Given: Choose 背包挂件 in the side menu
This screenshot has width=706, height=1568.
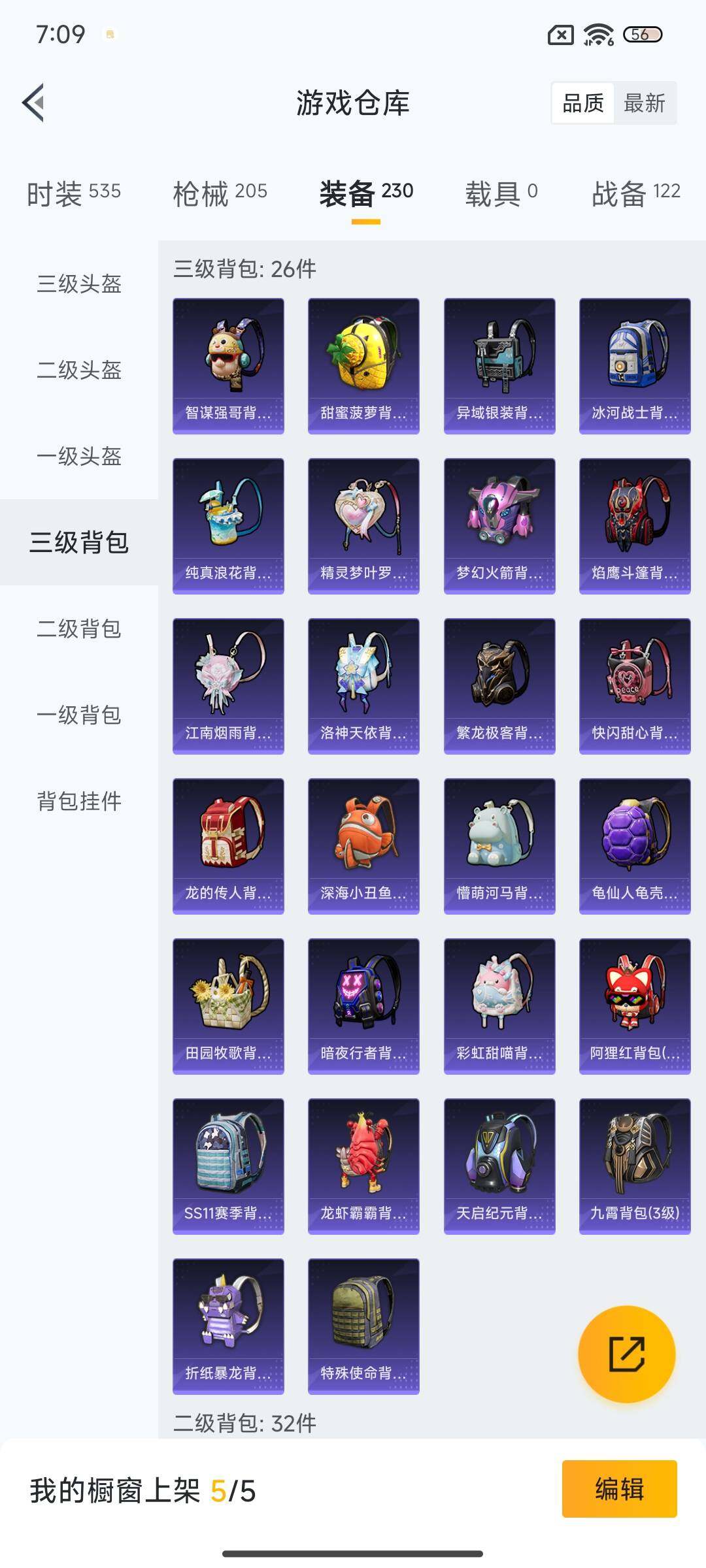Looking at the screenshot, I should 79,801.
